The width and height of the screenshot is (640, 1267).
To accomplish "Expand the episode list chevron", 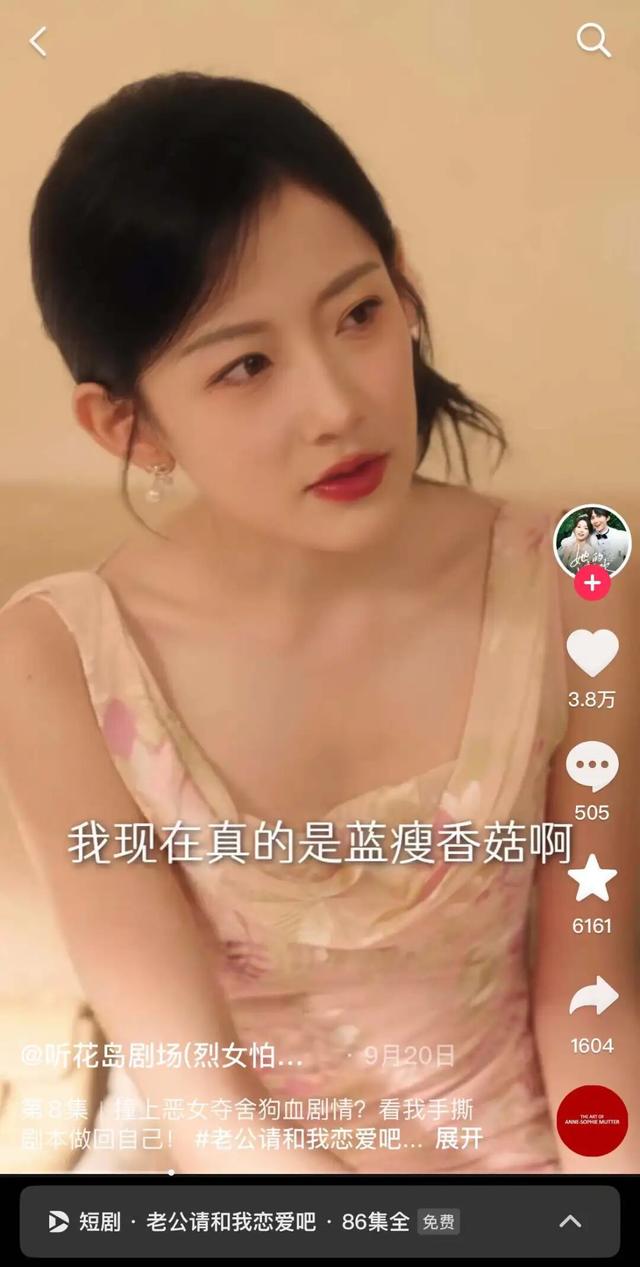I will 570,1221.
